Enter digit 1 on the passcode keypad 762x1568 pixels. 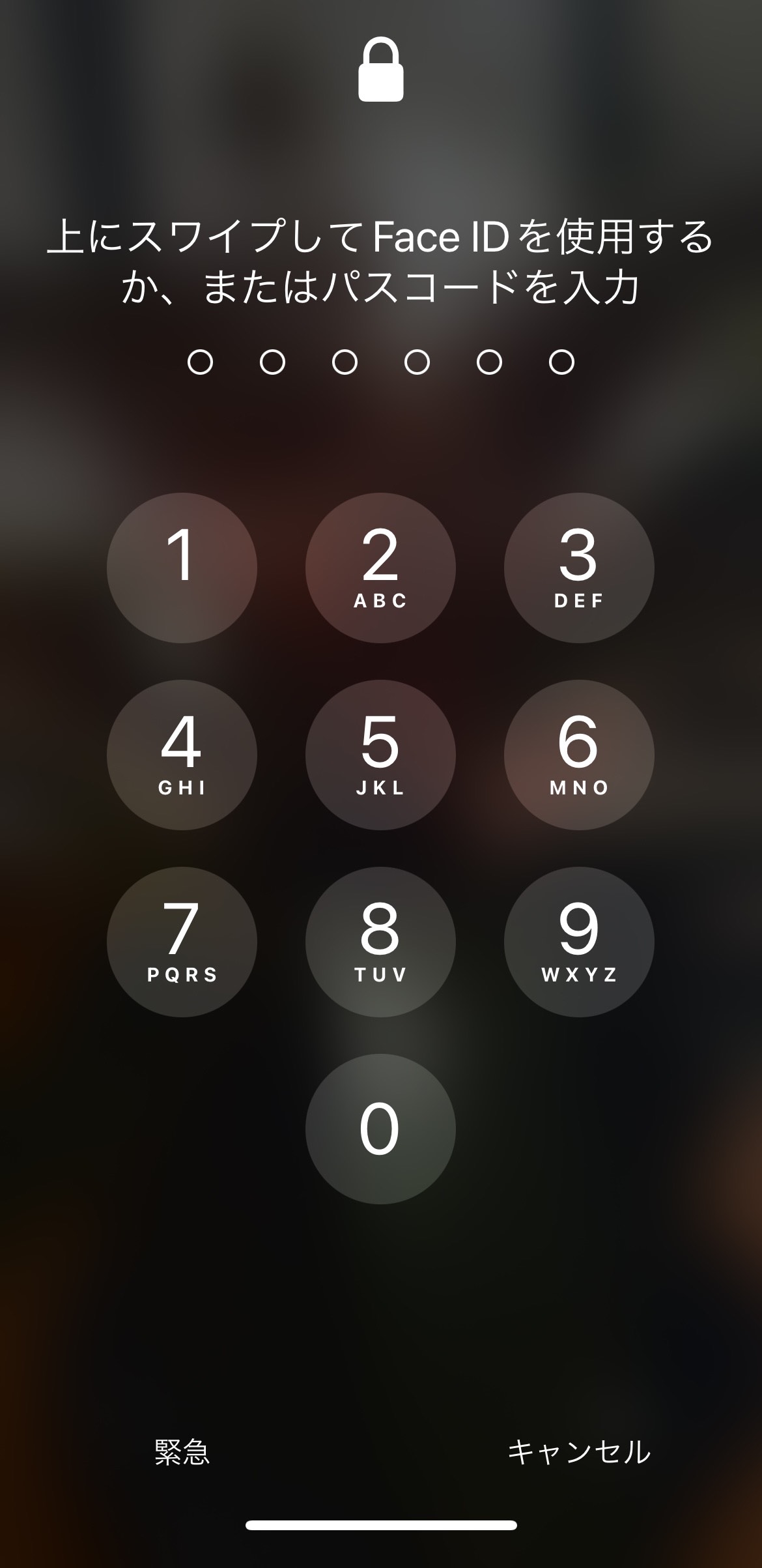pyautogui.click(x=182, y=568)
